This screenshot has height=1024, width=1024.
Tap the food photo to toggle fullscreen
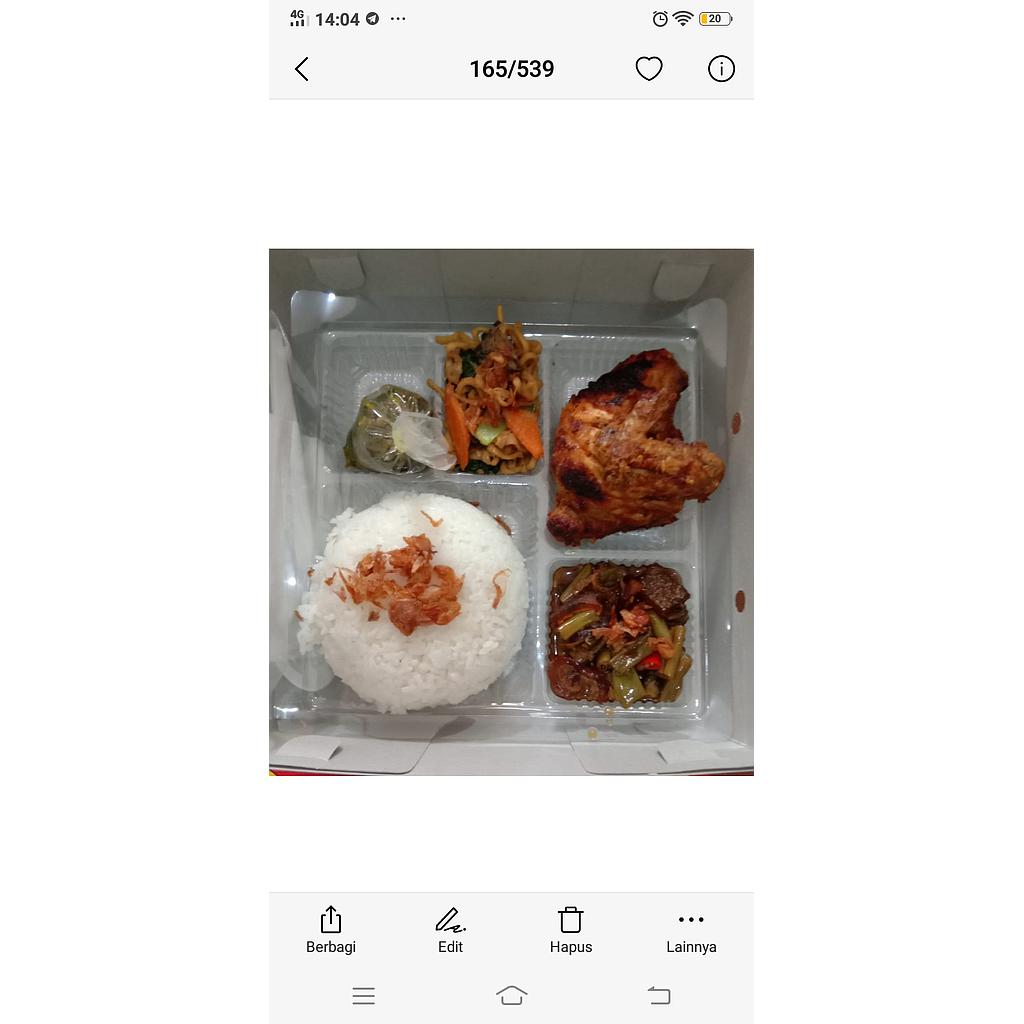coord(511,511)
